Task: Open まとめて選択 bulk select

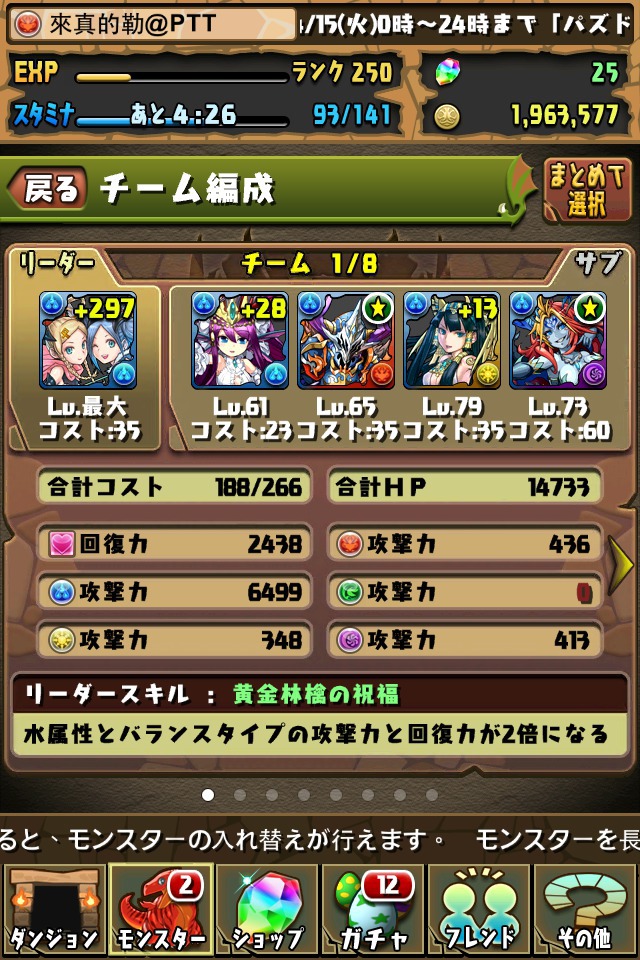Action: (x=588, y=189)
